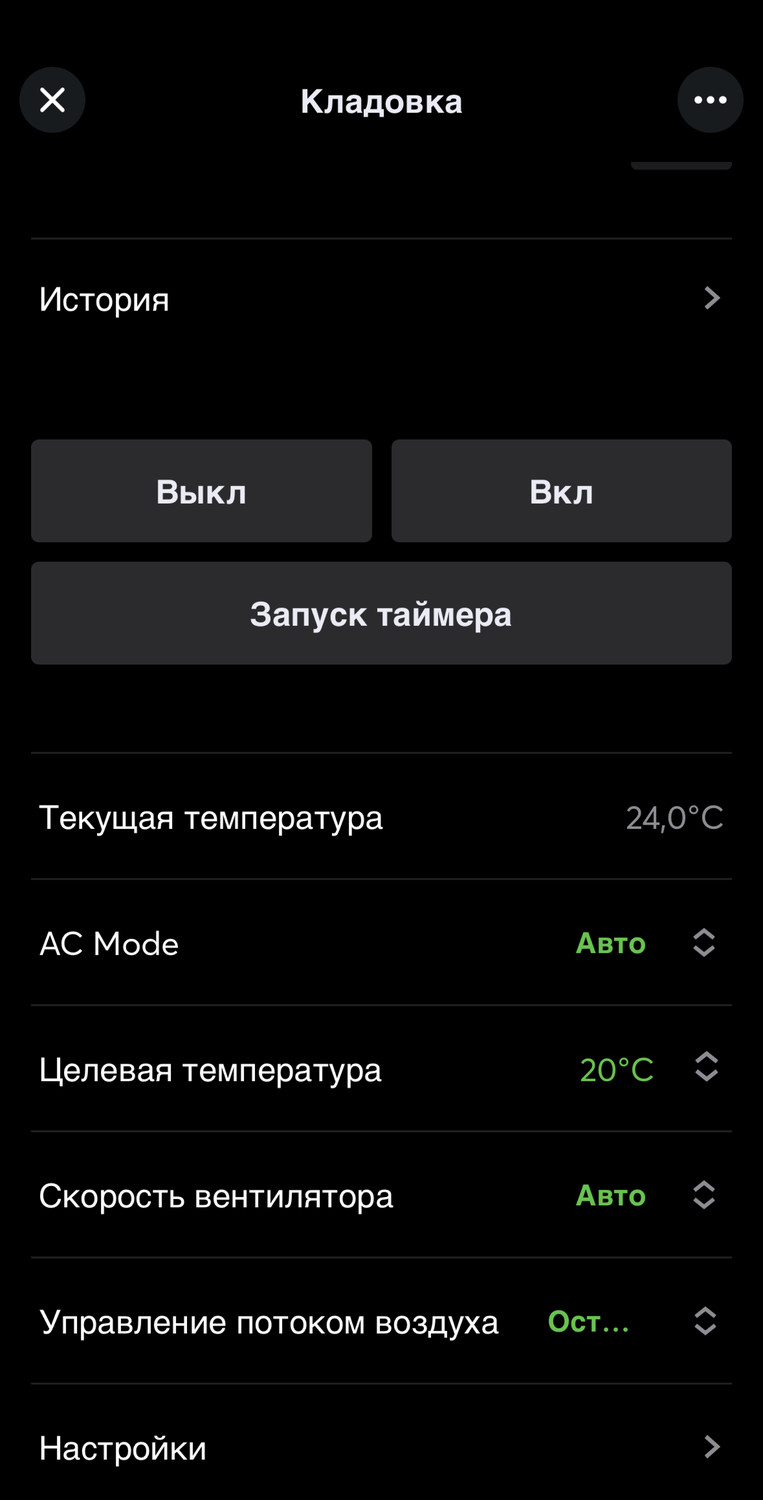Start the timer with Запуск таймера

click(381, 613)
